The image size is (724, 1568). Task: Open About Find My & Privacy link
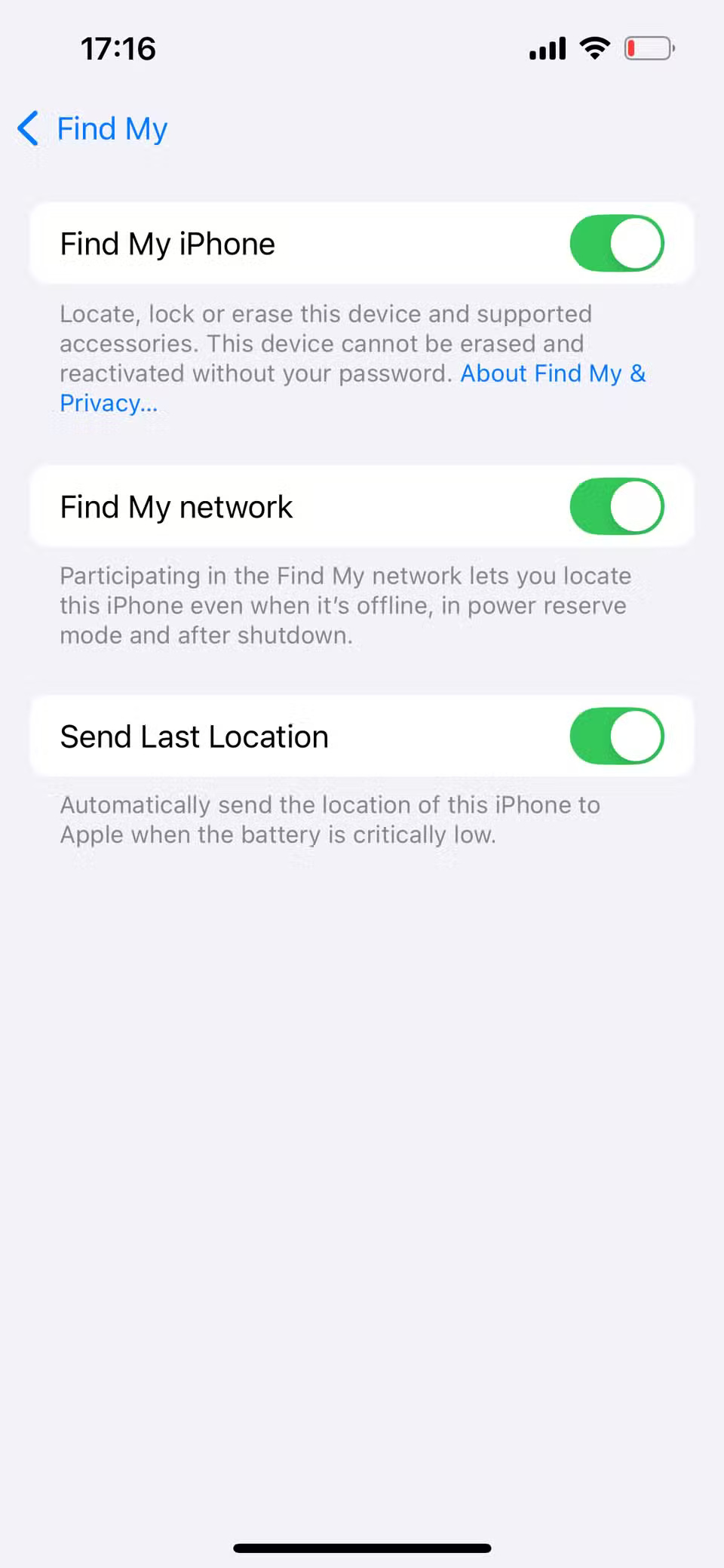(553, 373)
